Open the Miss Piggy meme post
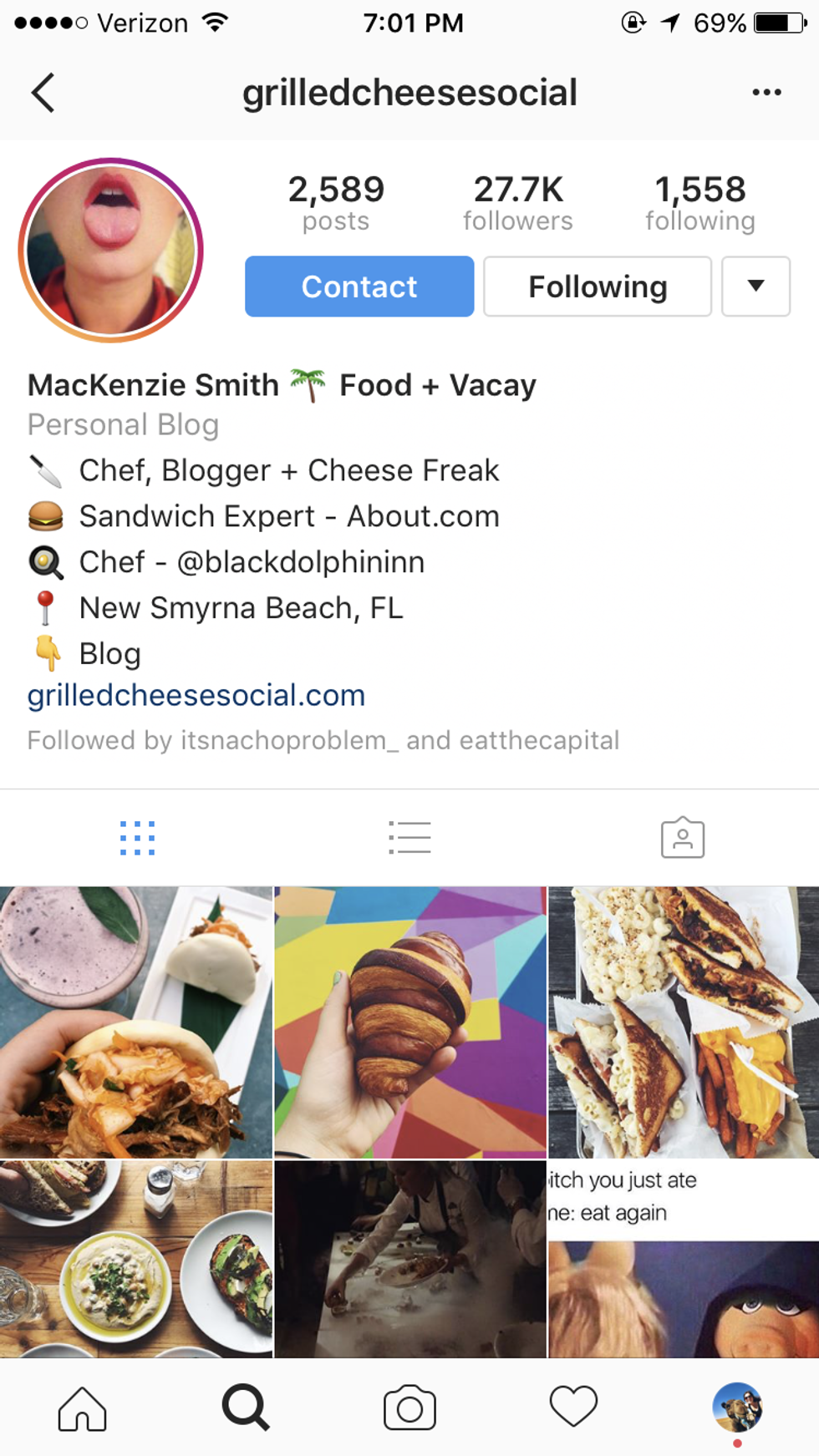This screenshot has height=1456, width=819. tap(684, 1258)
